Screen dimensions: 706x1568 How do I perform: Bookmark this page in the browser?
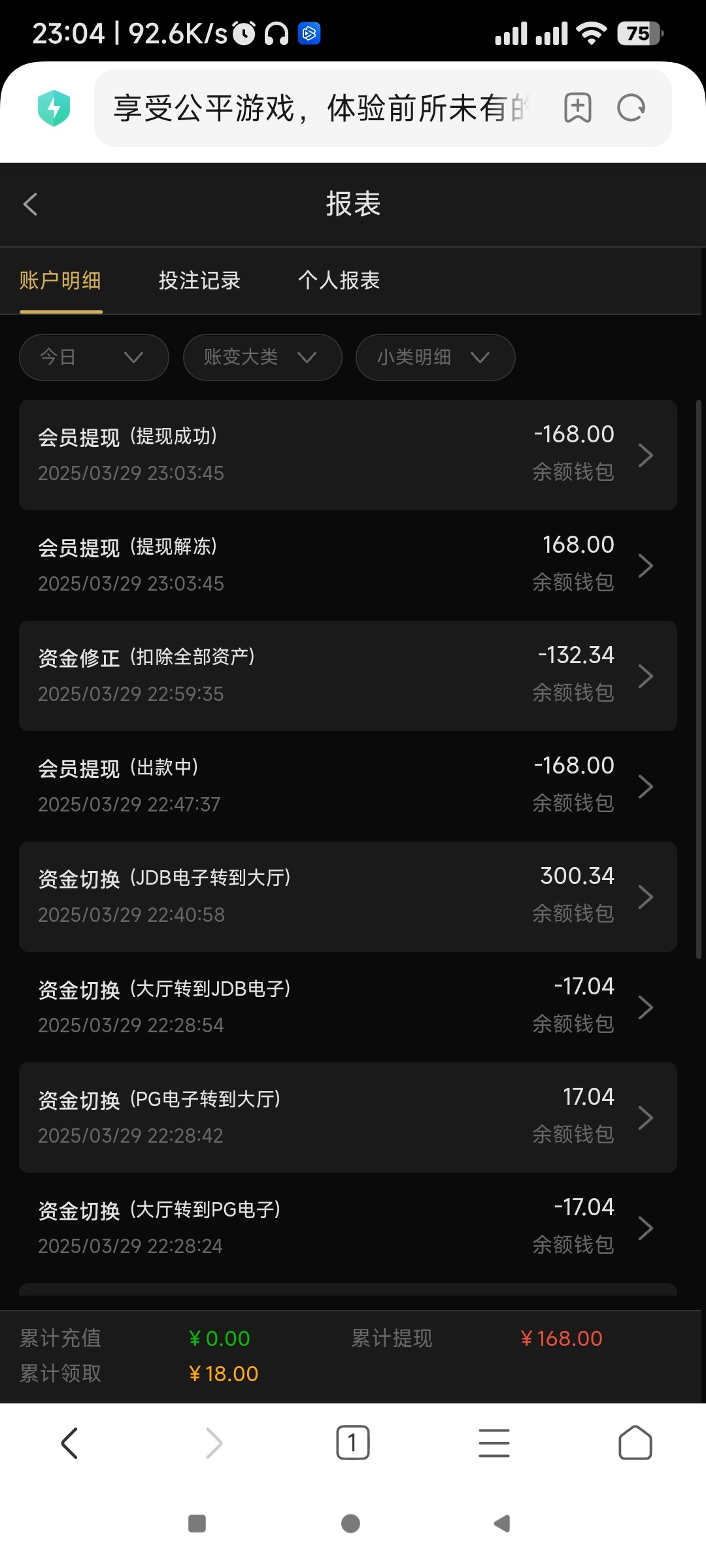pos(577,108)
